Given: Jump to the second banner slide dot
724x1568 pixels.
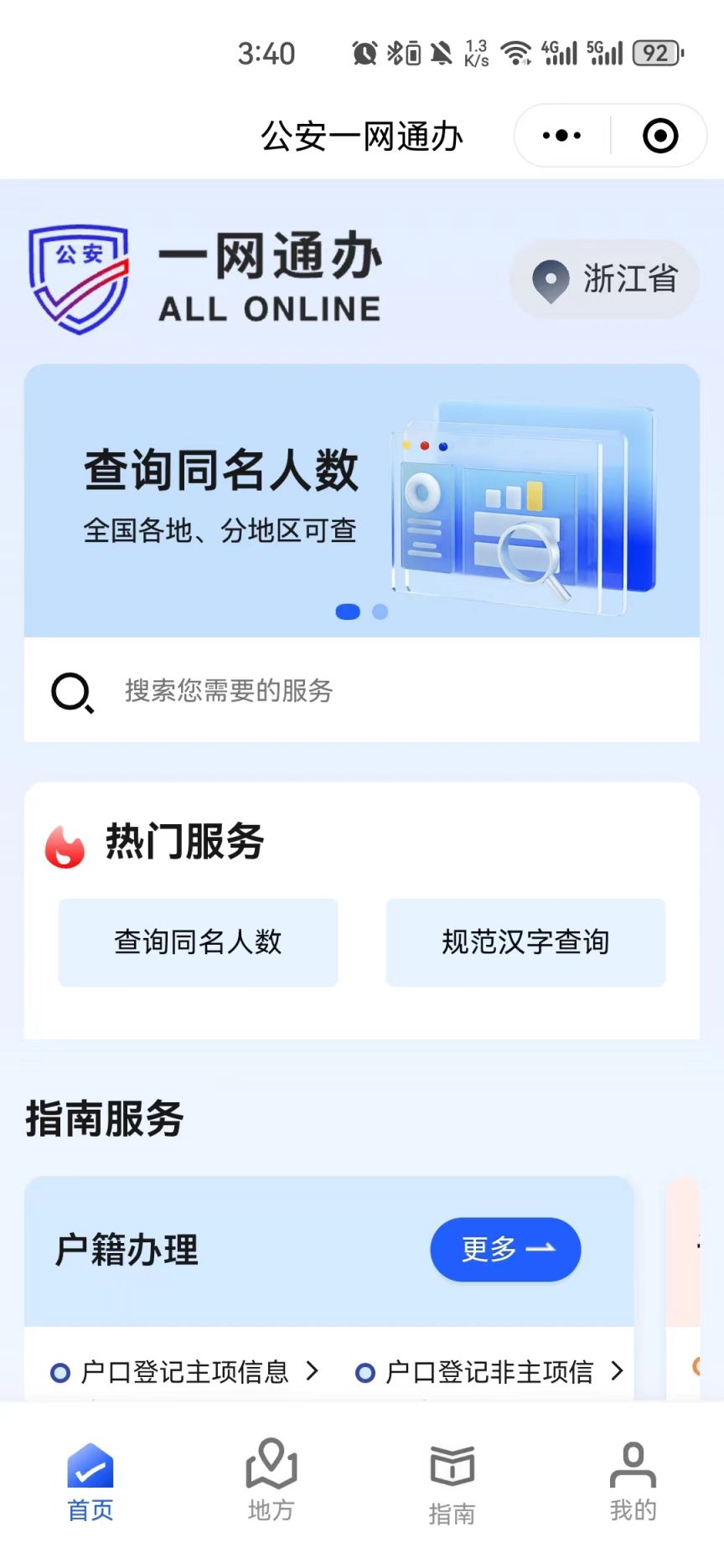Looking at the screenshot, I should [380, 612].
